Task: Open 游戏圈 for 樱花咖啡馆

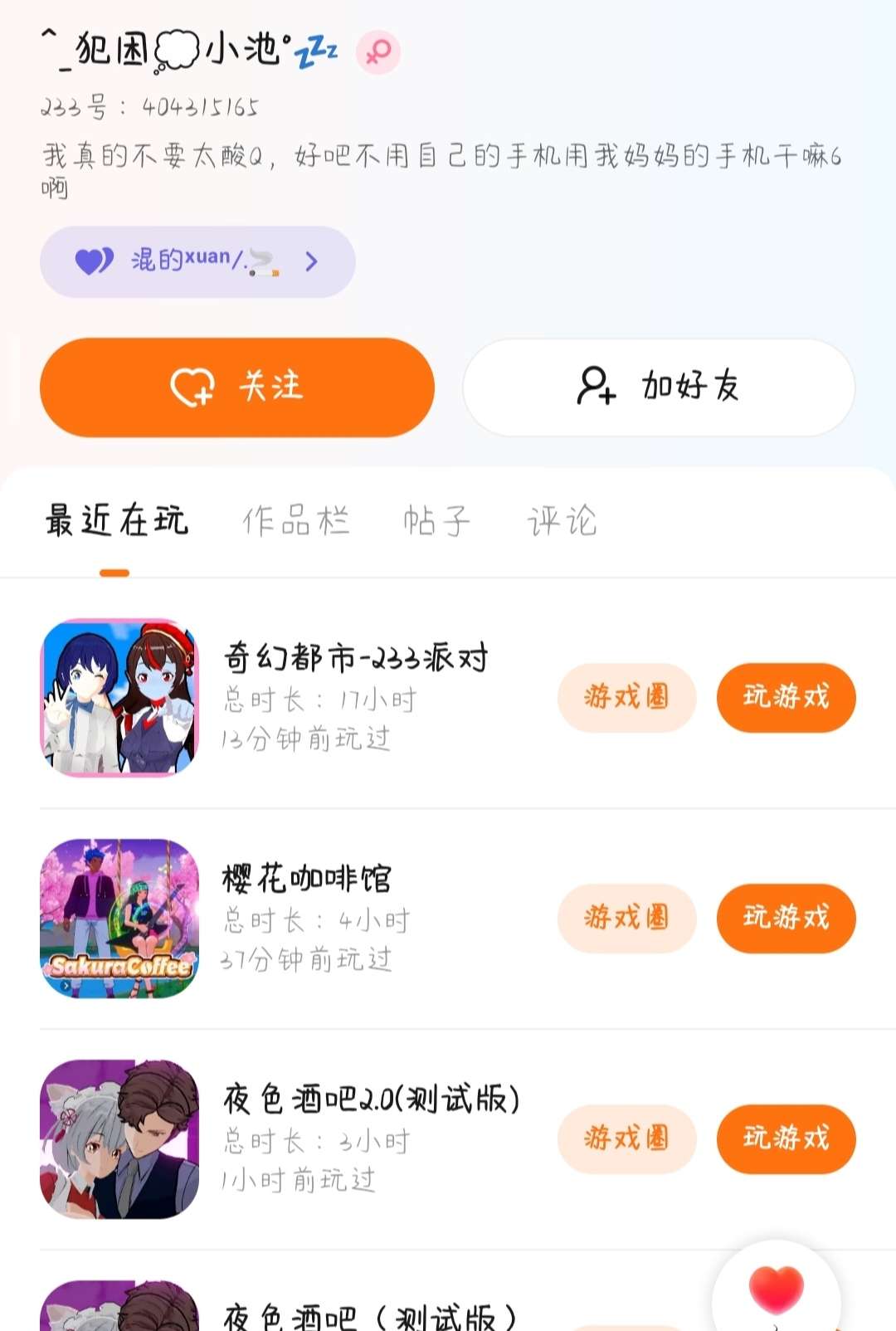Action: click(626, 918)
